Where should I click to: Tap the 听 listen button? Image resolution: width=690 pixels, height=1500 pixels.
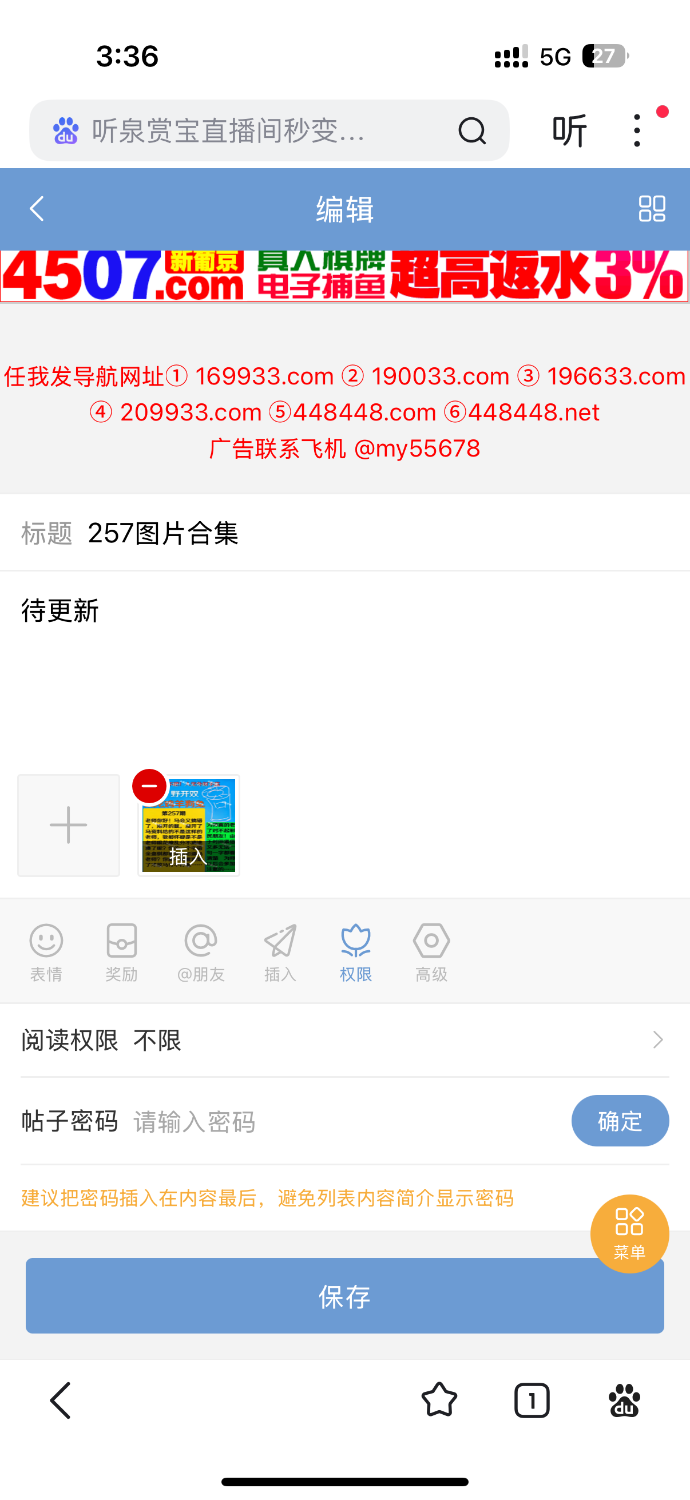[570, 131]
